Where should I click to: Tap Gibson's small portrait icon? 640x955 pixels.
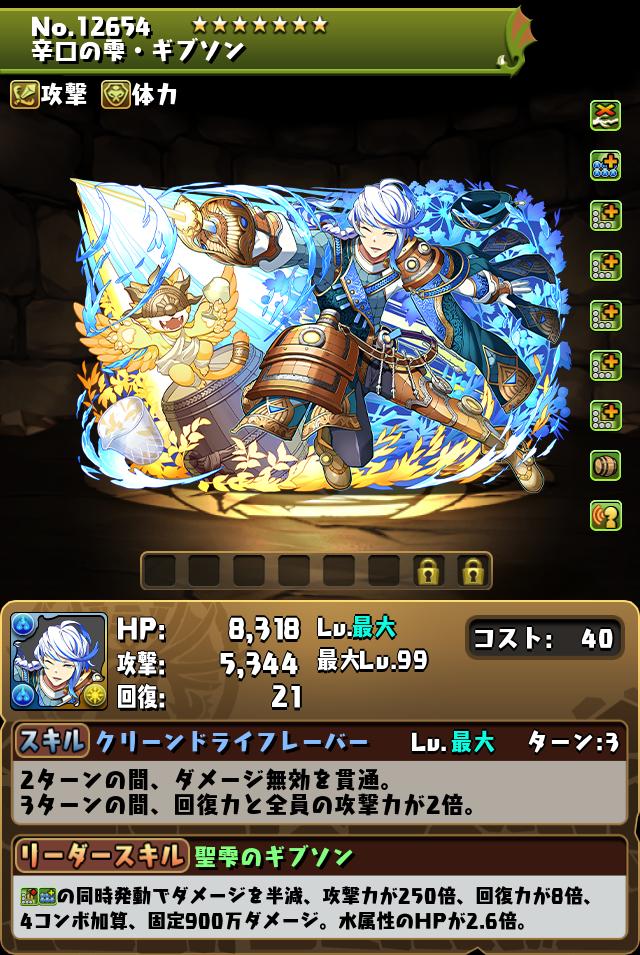point(59,661)
